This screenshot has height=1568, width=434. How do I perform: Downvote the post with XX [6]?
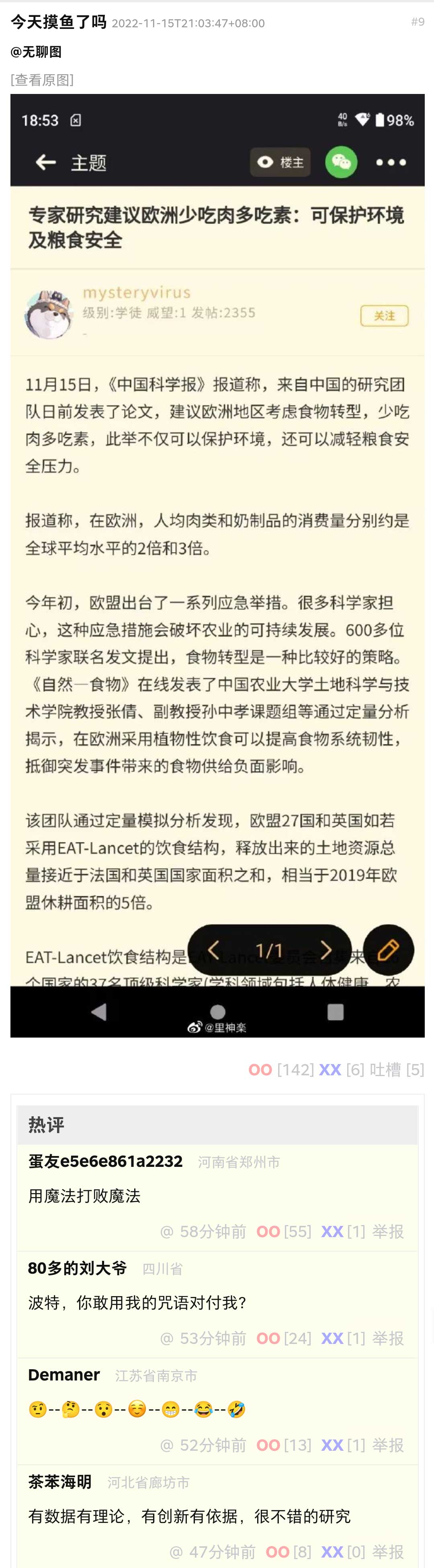(x=330, y=1069)
